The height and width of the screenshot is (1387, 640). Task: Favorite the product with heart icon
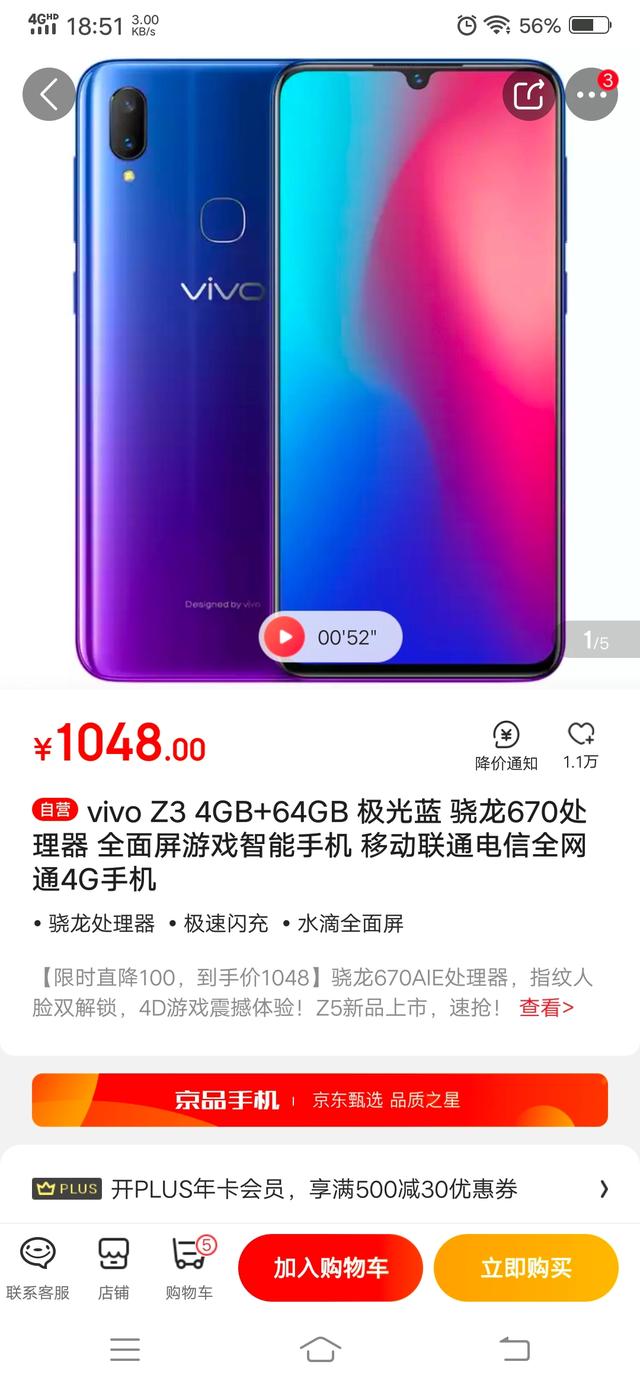point(581,745)
